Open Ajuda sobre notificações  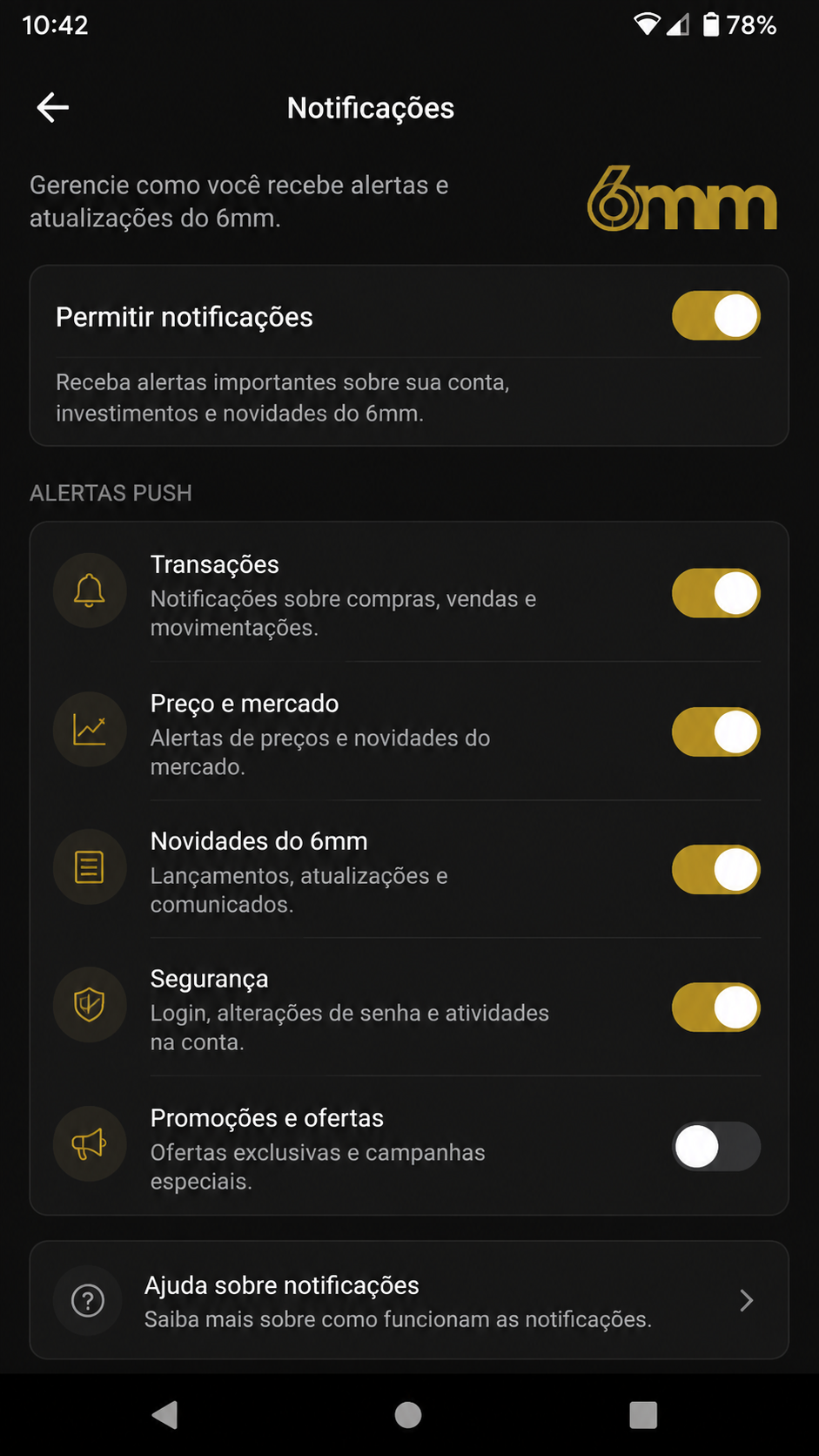pos(409,1300)
